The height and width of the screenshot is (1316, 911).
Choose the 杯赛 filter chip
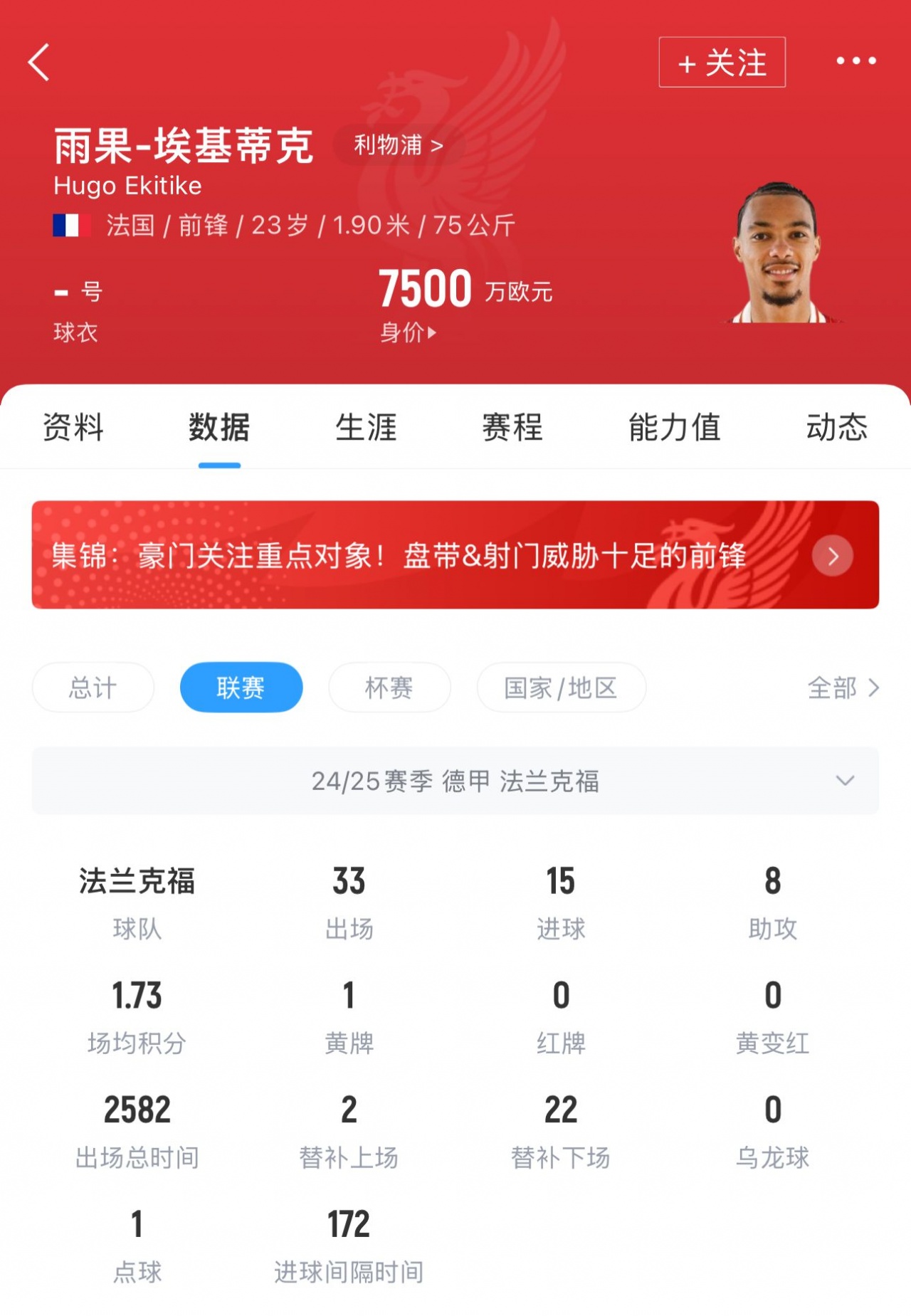pyautogui.click(x=389, y=688)
